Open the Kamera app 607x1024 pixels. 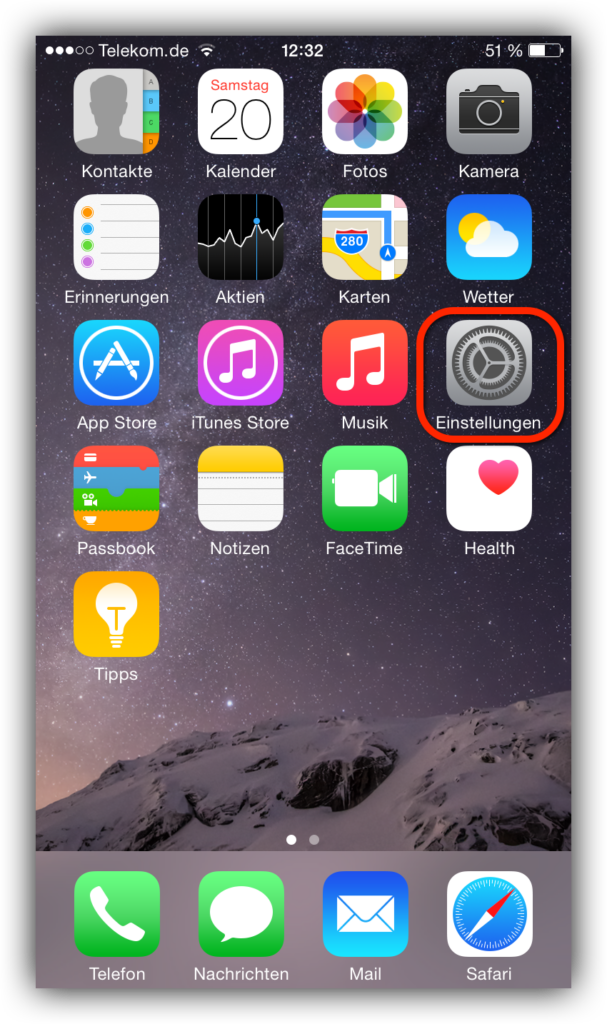(x=489, y=111)
